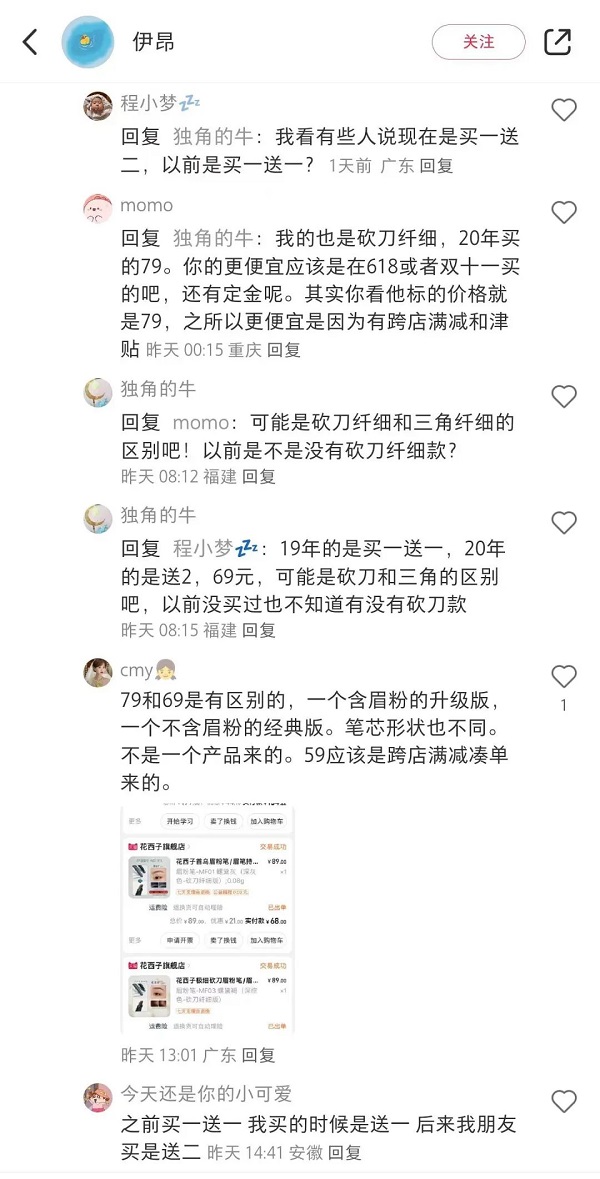
Task: Like momo's comment
Action: point(564,212)
